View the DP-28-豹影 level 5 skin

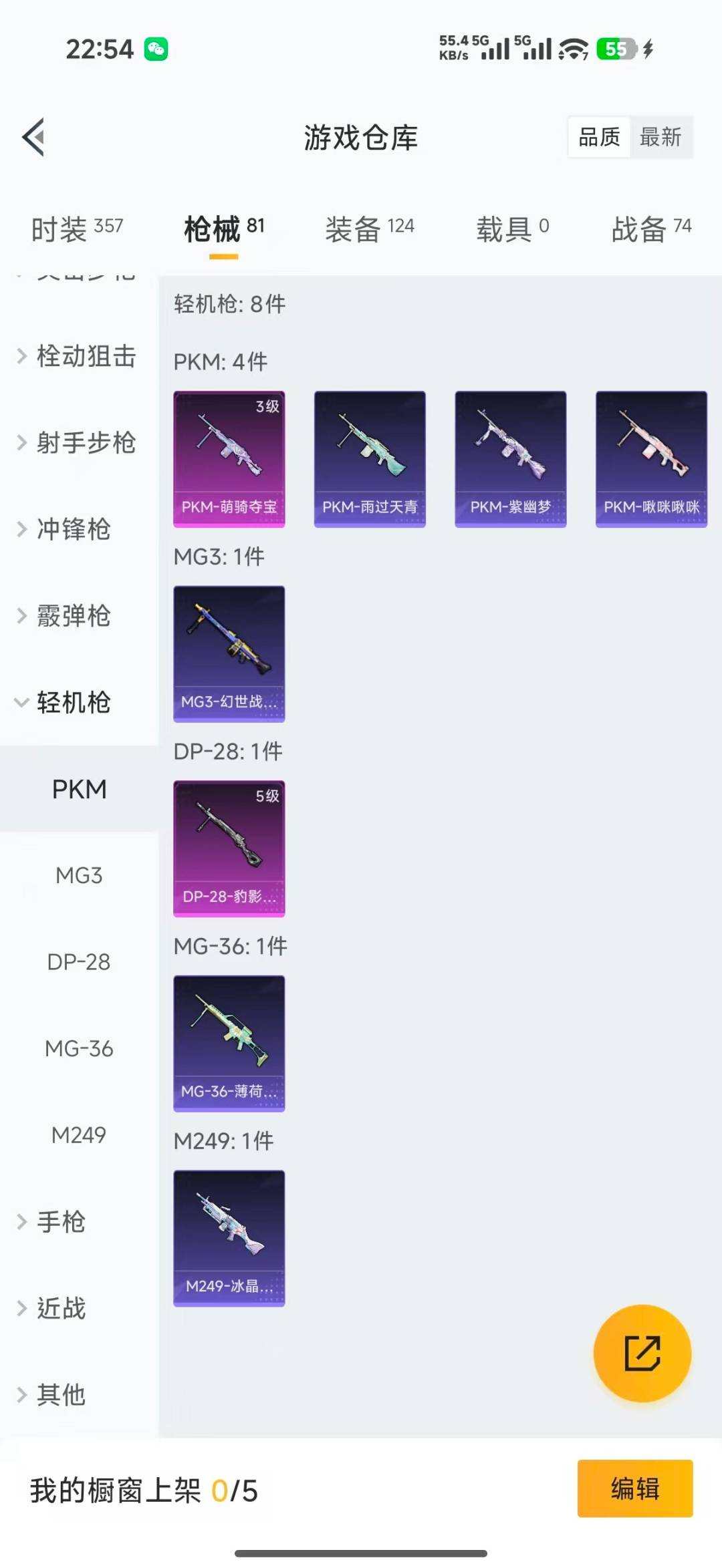229,846
